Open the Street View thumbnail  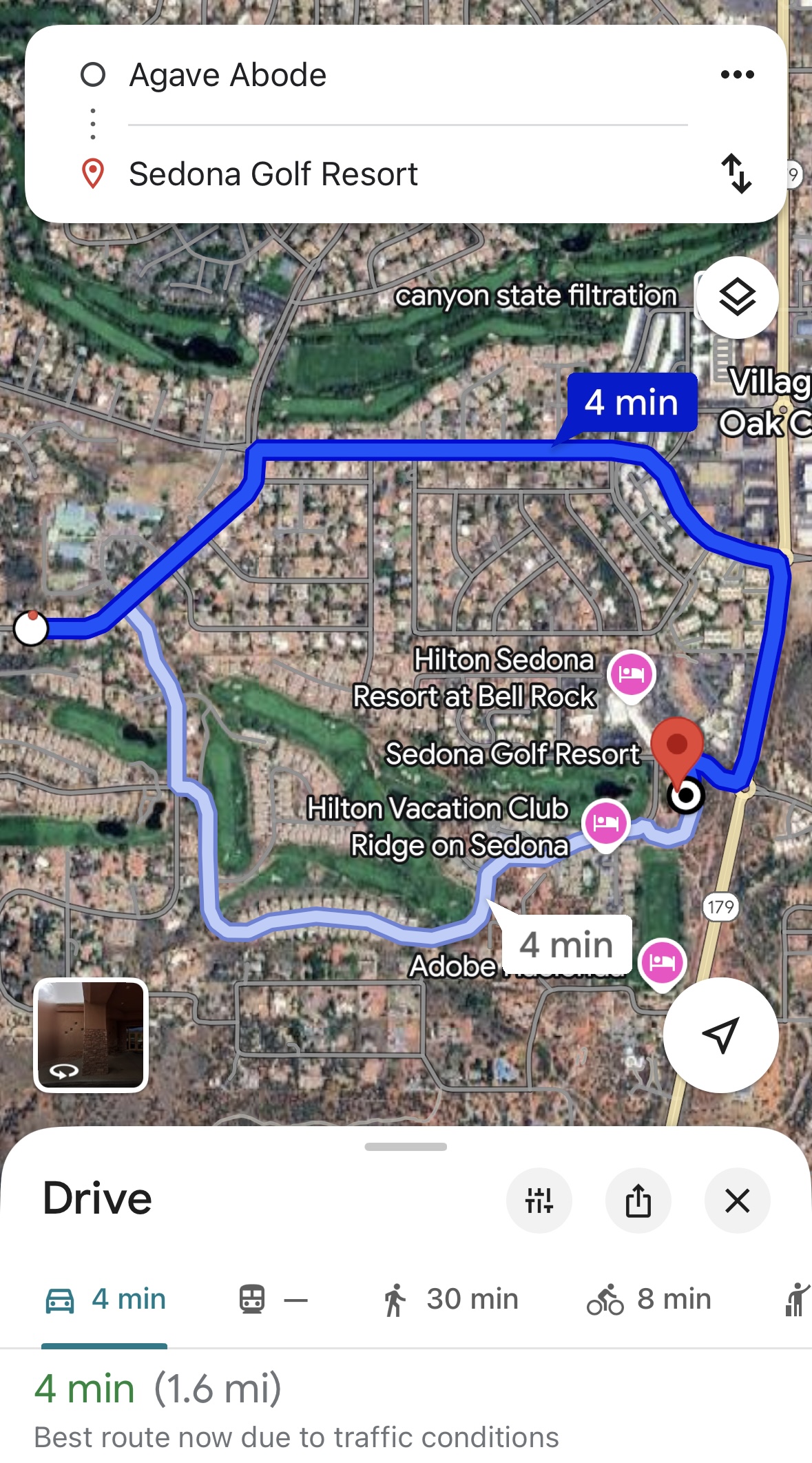pyautogui.click(x=91, y=1035)
